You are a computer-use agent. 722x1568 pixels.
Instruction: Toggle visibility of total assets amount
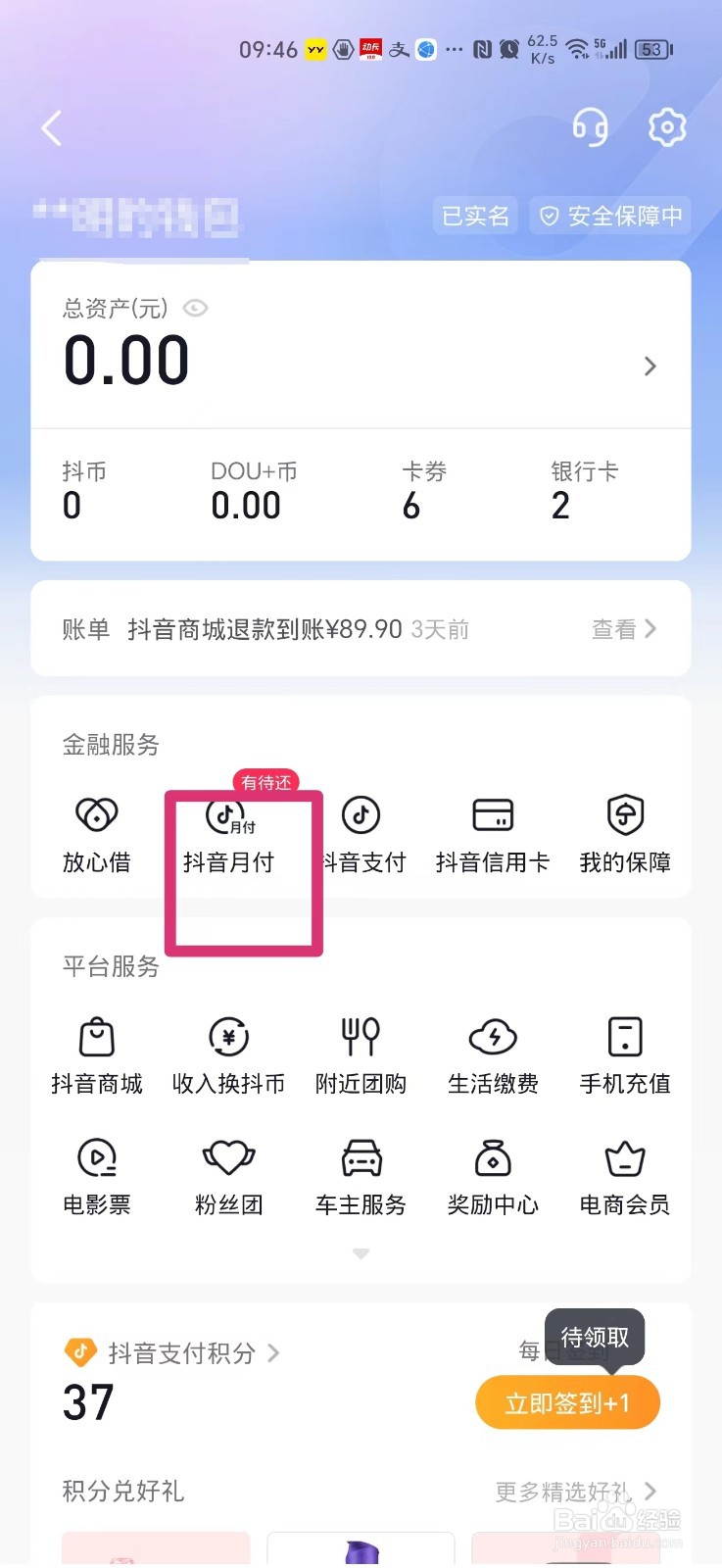pos(195,309)
